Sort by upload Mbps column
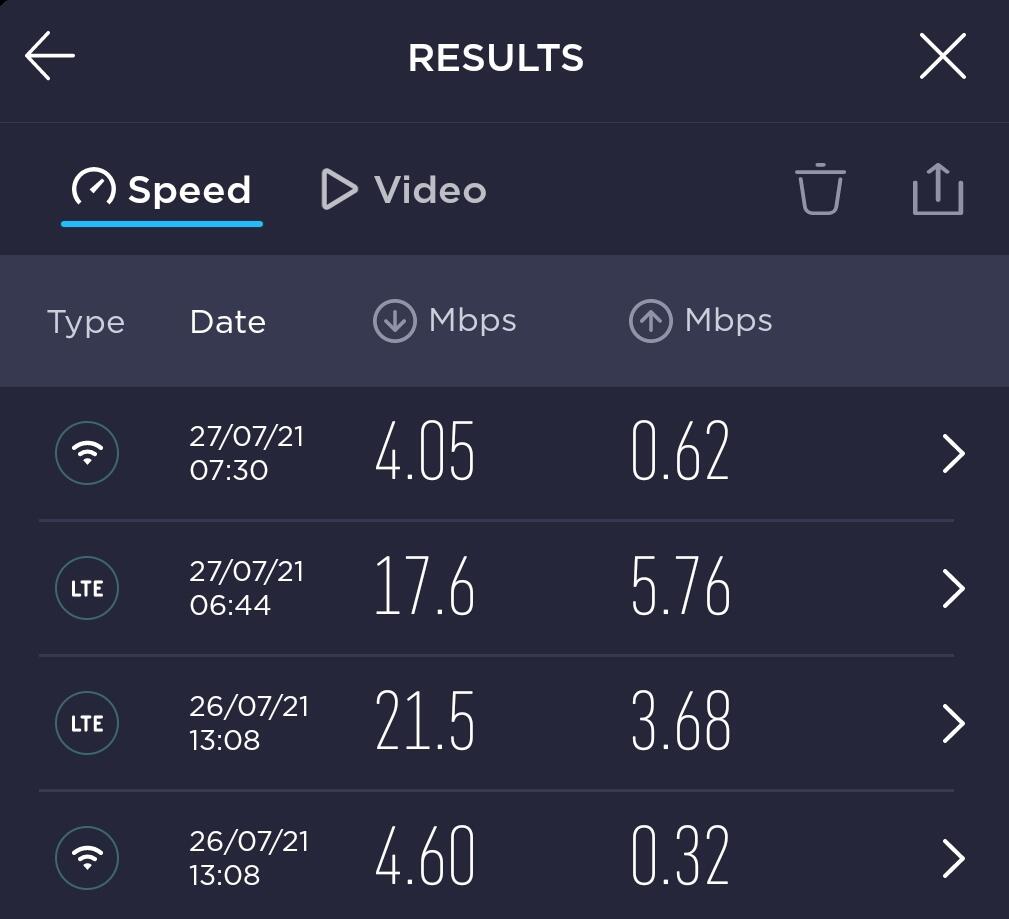 [x=701, y=321]
